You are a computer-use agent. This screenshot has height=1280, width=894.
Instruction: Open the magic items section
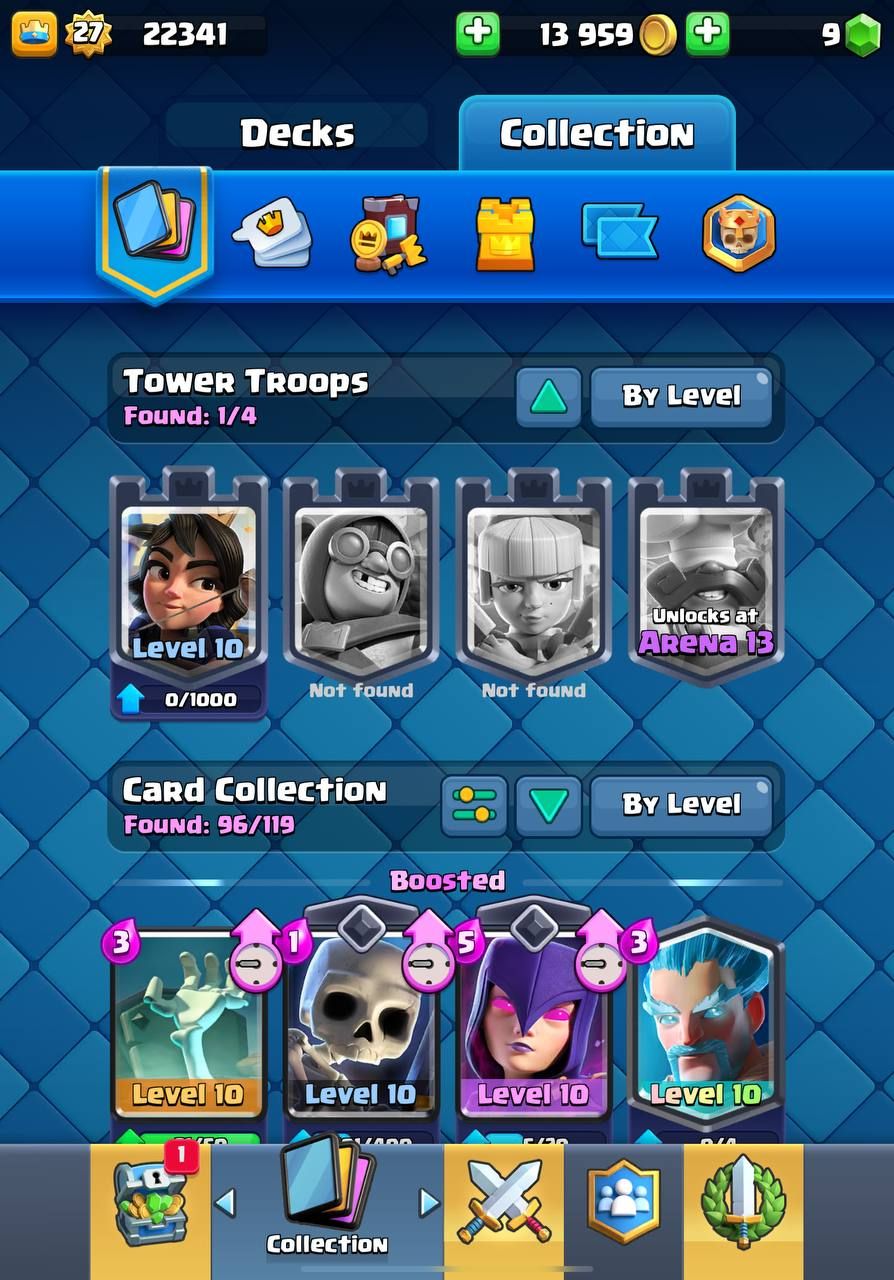click(x=389, y=235)
